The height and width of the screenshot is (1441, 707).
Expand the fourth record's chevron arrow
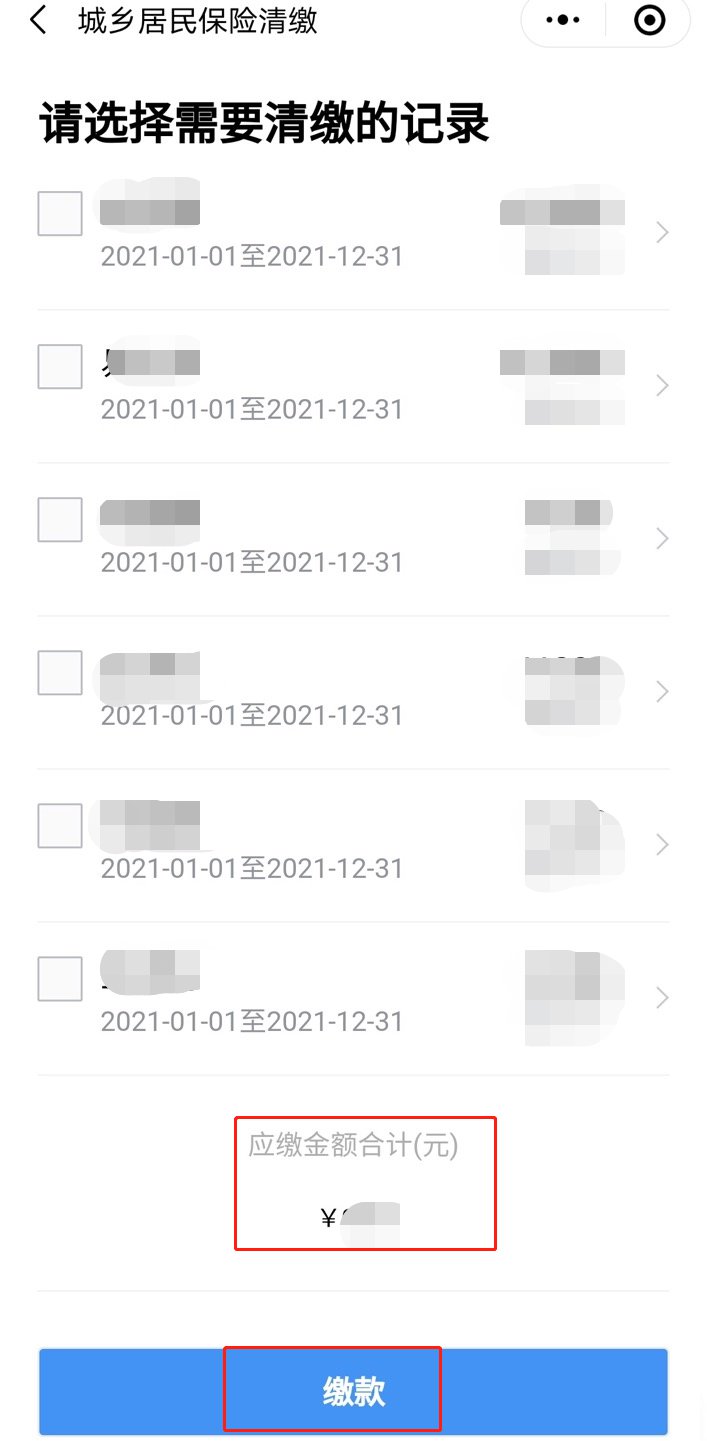point(661,692)
